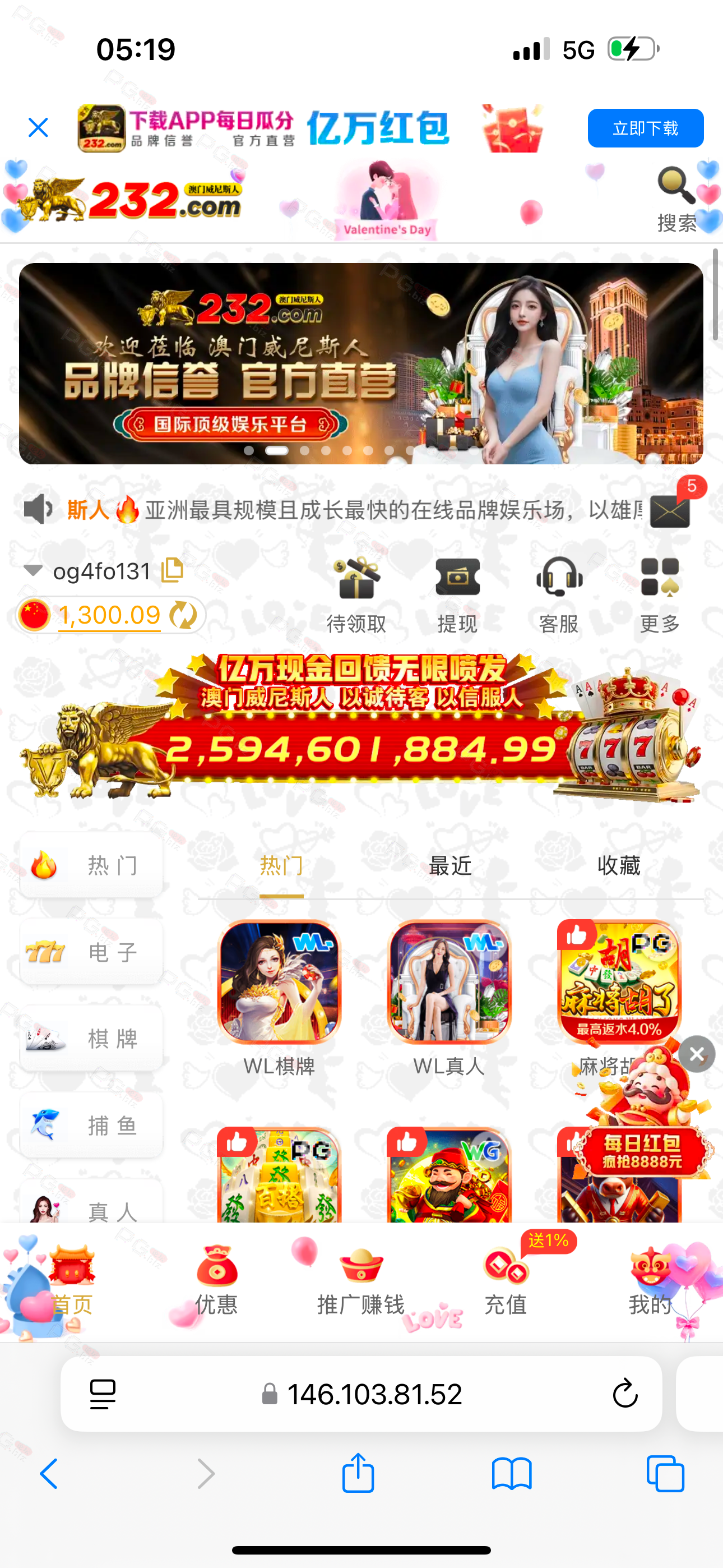Switch to the 最近 recent tab
Image resolution: width=723 pixels, height=1568 pixels.
(451, 865)
